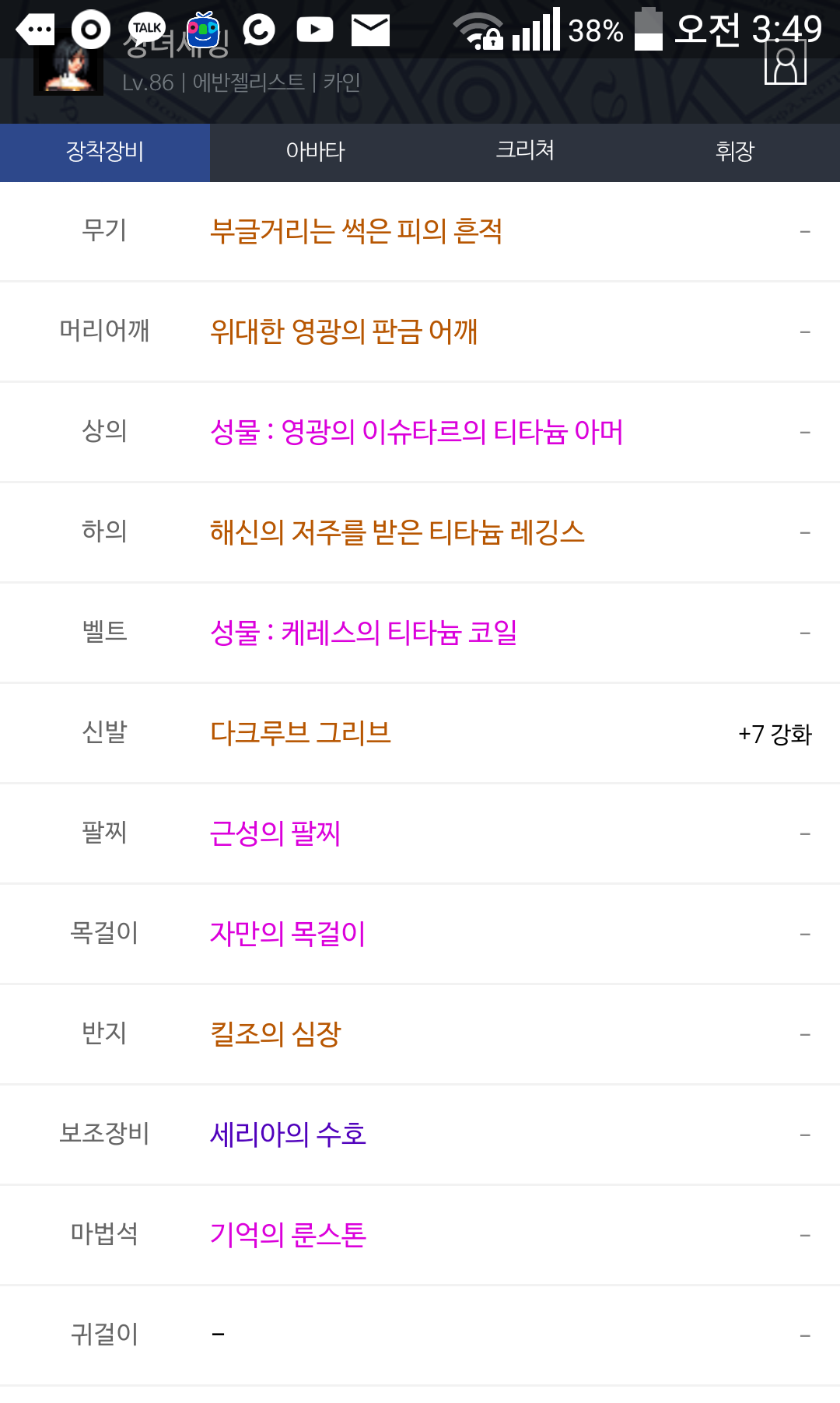Switch to the 아바타 tab
Viewport: 840px width, 1403px height.
tap(315, 152)
